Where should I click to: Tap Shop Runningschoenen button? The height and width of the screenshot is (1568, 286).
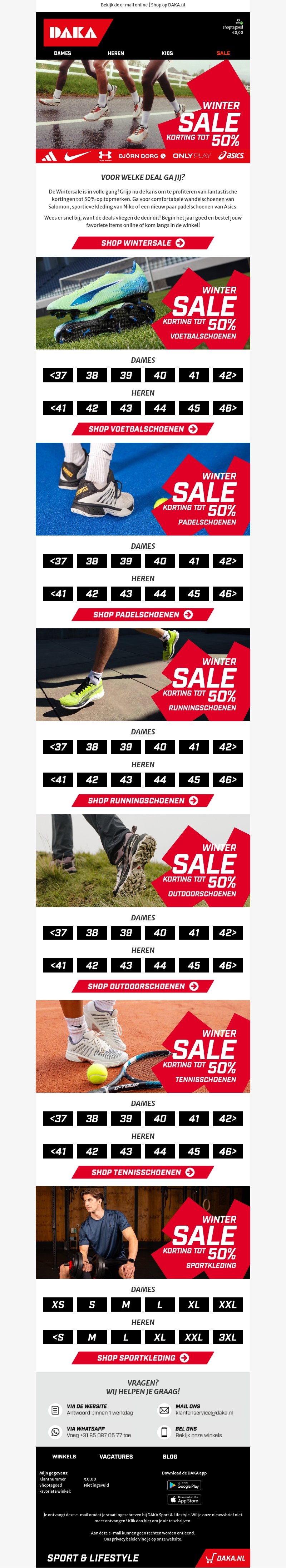pyautogui.click(x=143, y=800)
